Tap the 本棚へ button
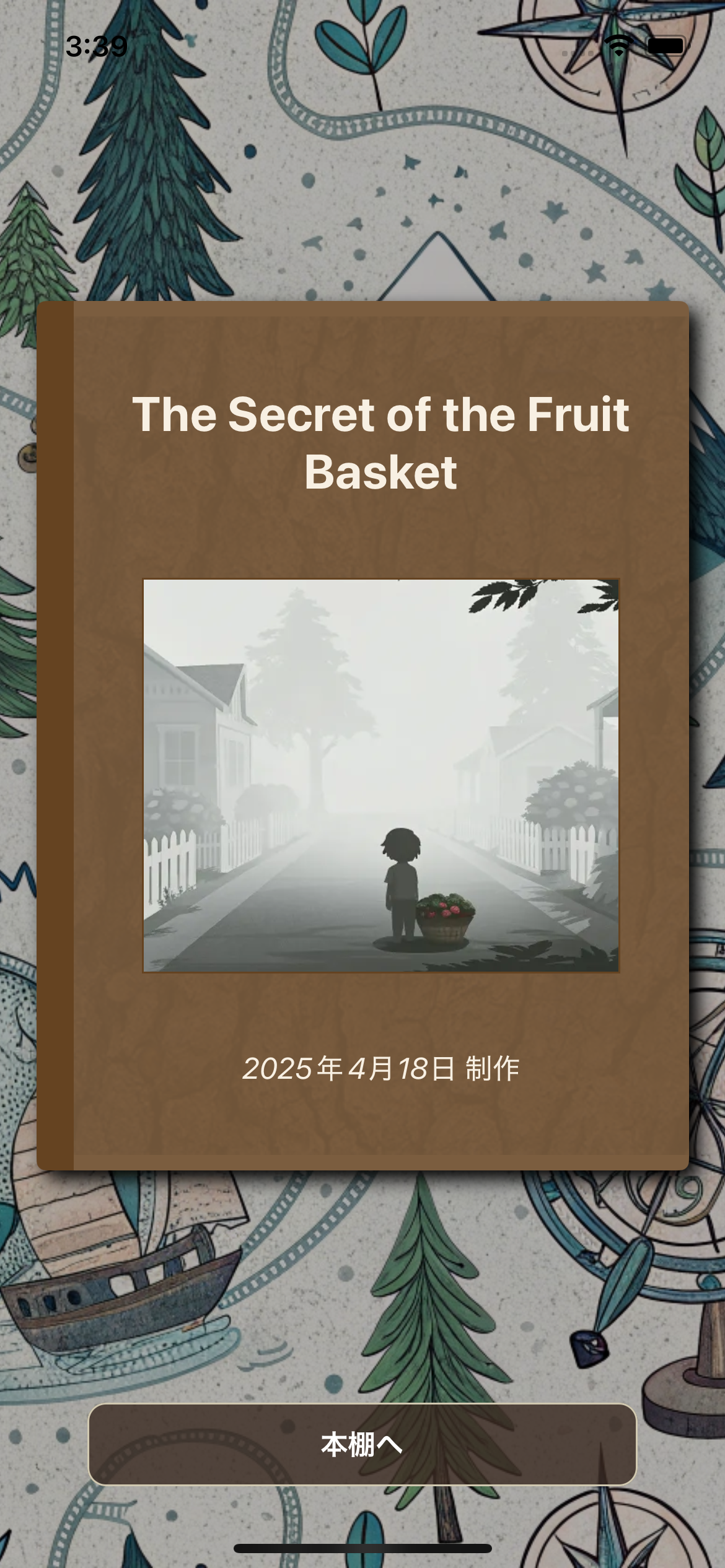 point(362,1444)
